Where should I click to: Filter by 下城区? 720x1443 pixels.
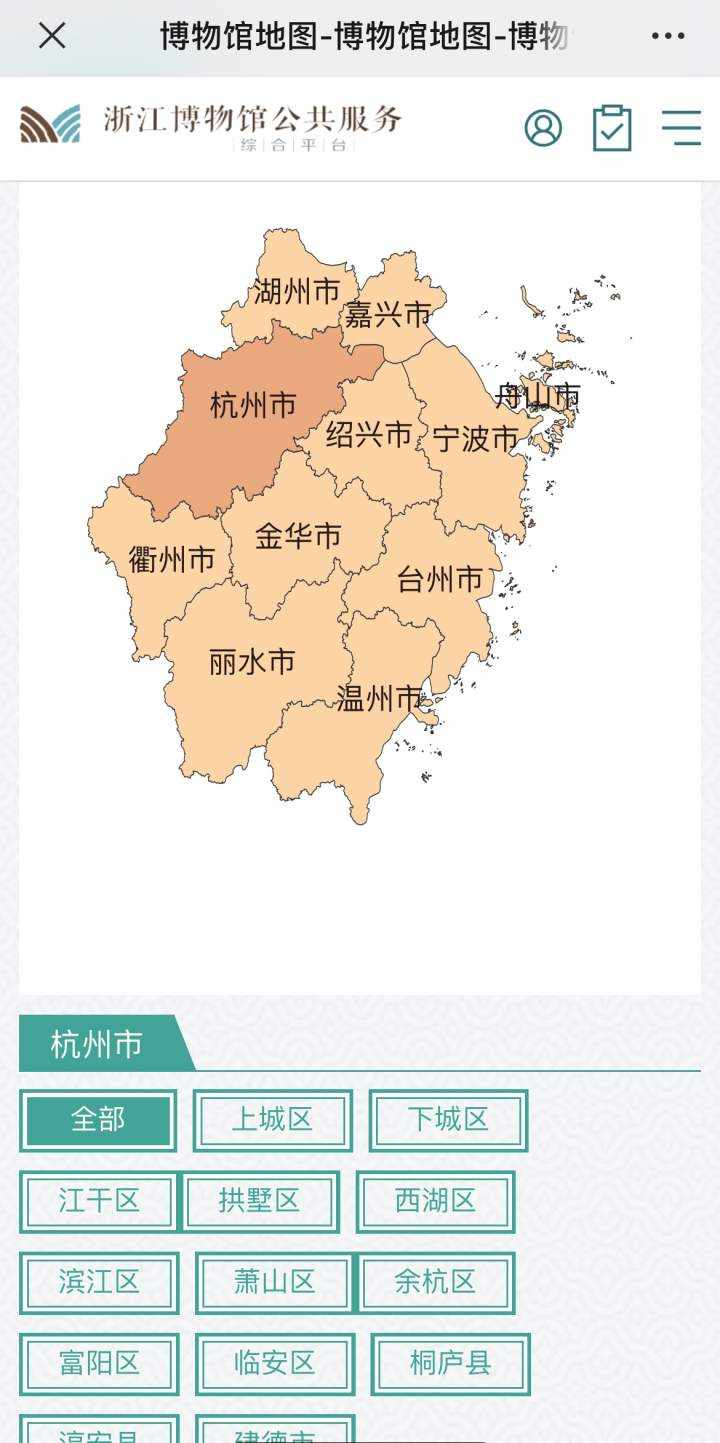pos(448,1120)
